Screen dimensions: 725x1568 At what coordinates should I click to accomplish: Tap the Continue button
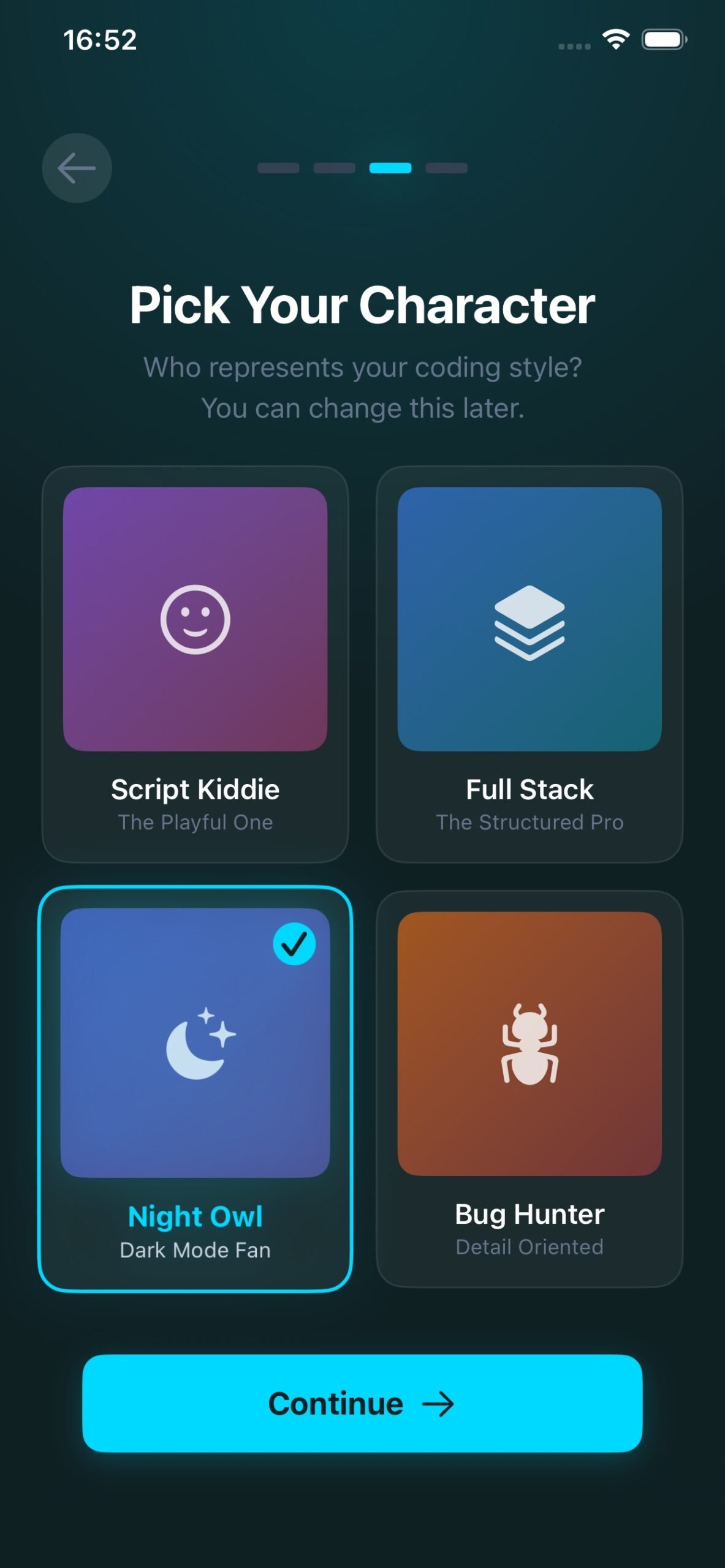(x=362, y=1403)
